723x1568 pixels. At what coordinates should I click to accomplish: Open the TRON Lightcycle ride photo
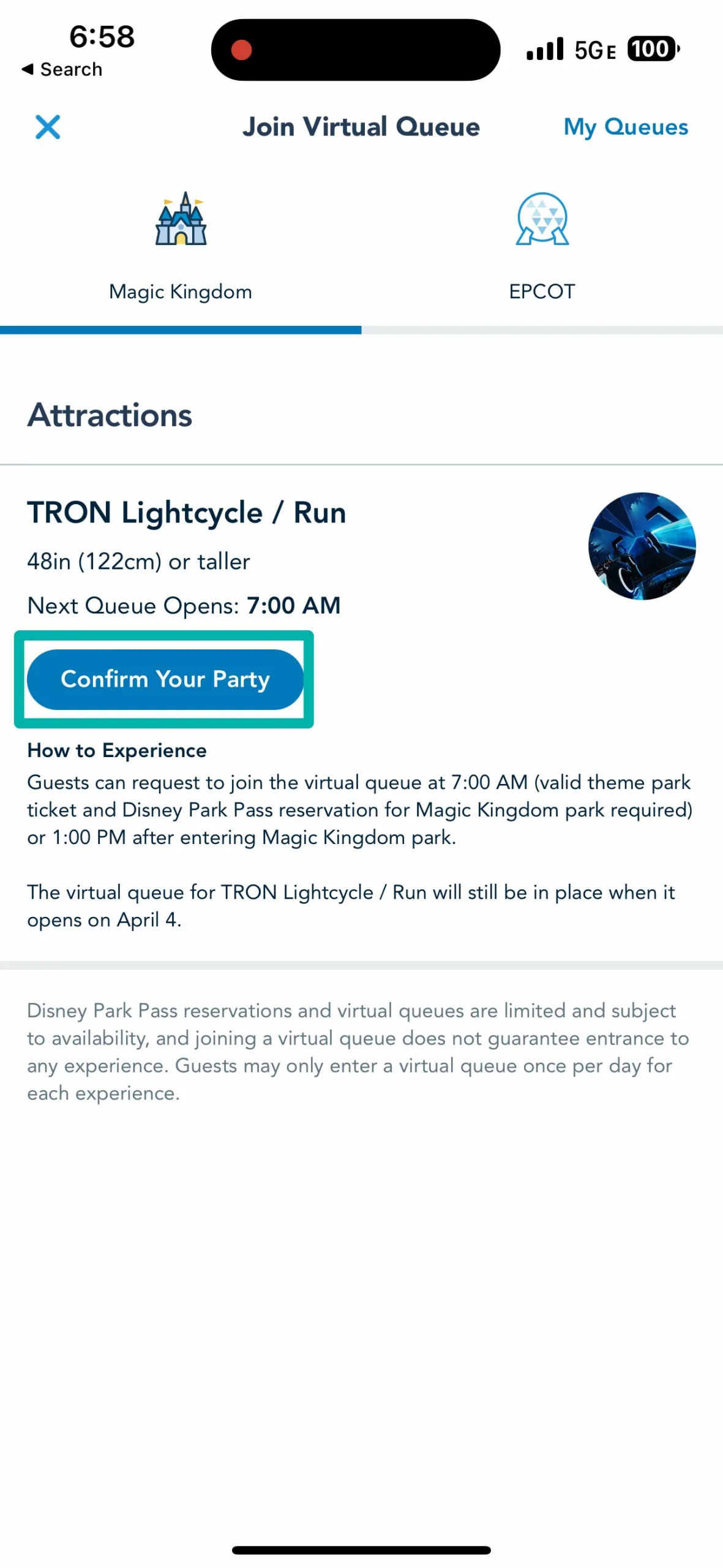coord(642,545)
